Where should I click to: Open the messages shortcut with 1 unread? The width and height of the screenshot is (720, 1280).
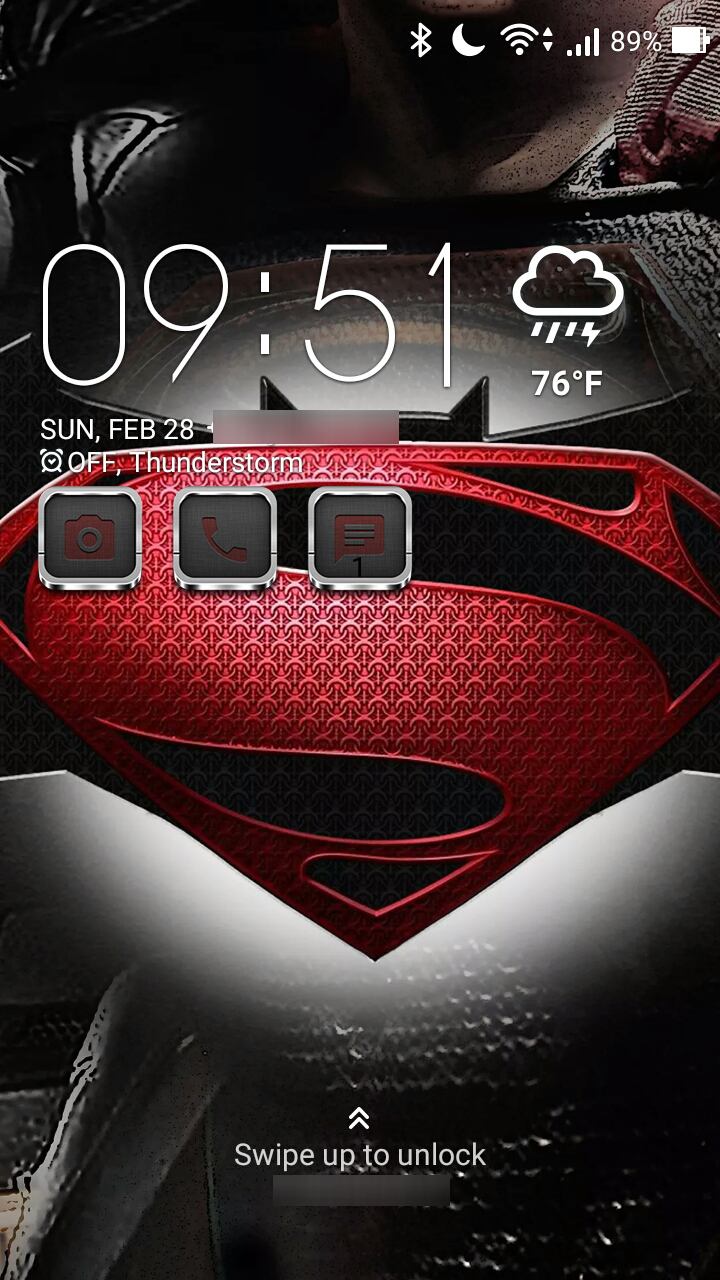(359, 538)
